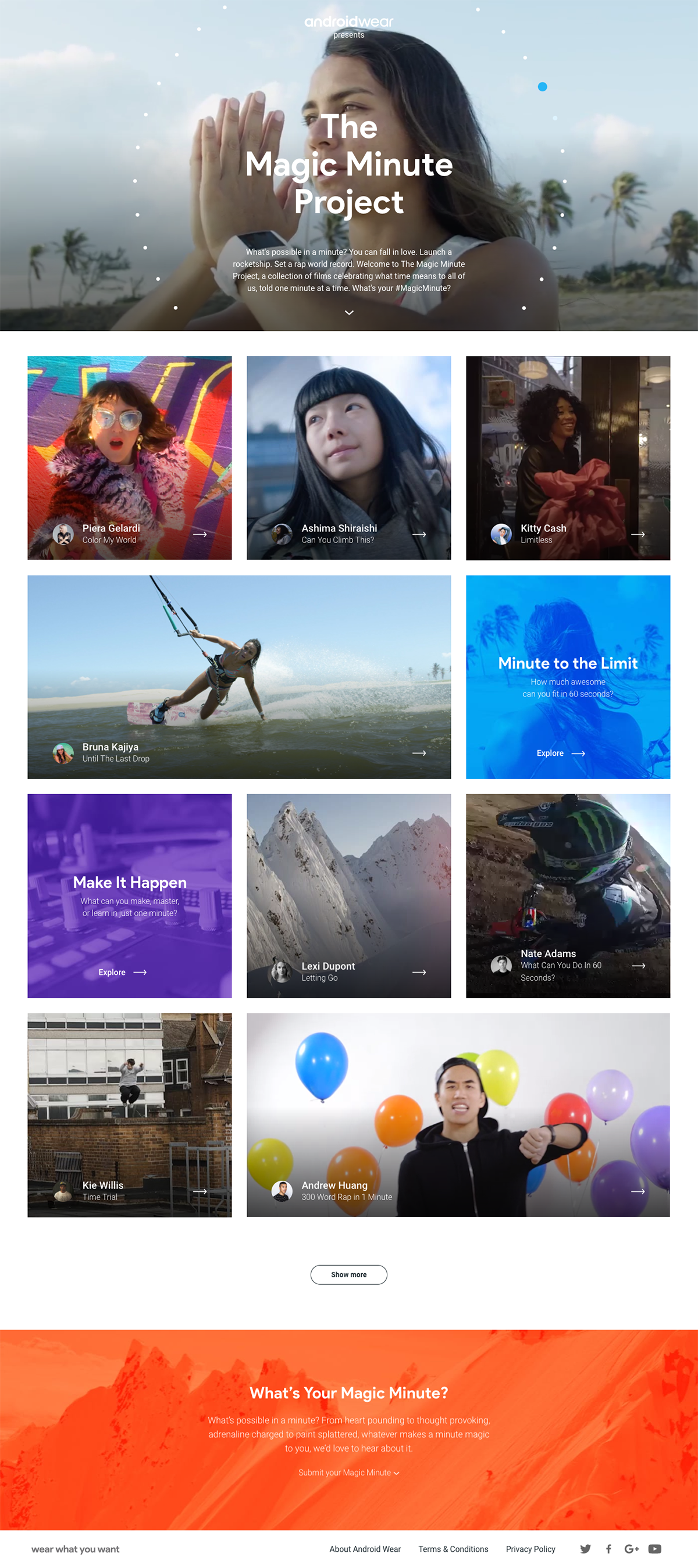This screenshot has height=1568, width=698.
Task: Expand Submit your Magic Minute
Action: (x=348, y=1473)
